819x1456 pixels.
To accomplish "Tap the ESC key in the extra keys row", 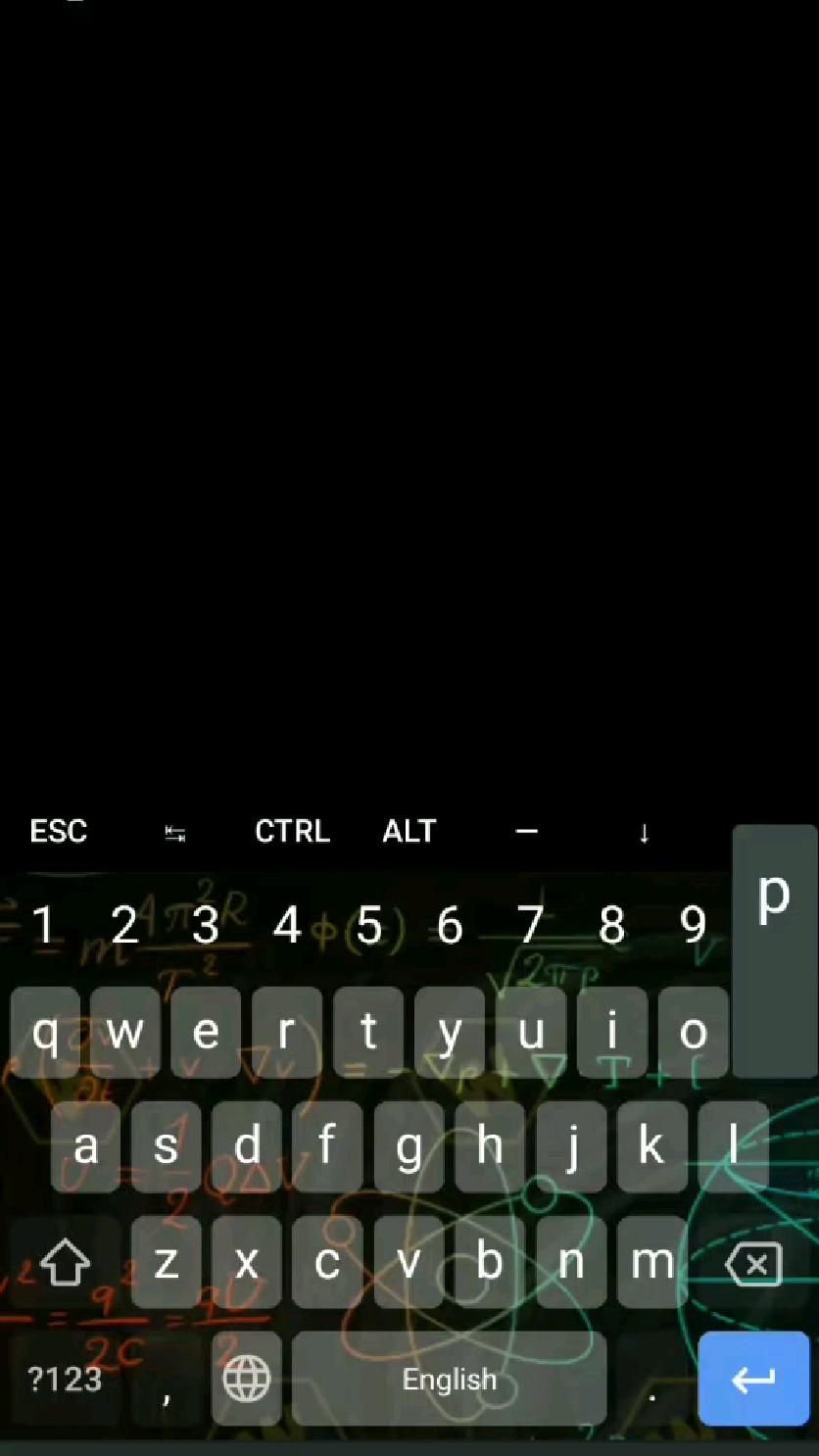I will pyautogui.click(x=59, y=832).
